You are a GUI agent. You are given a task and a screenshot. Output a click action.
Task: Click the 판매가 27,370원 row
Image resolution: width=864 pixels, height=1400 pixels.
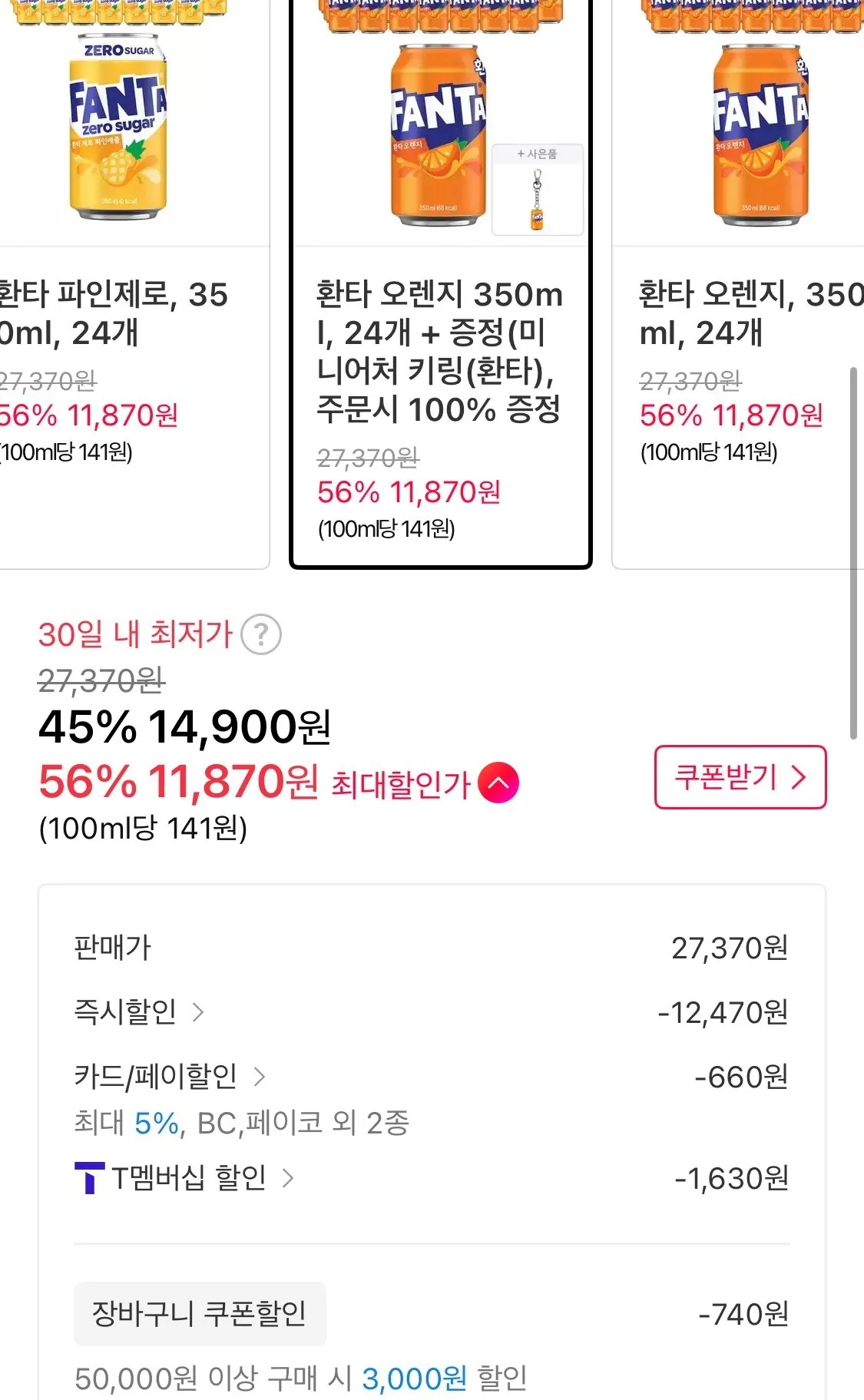coord(430,948)
